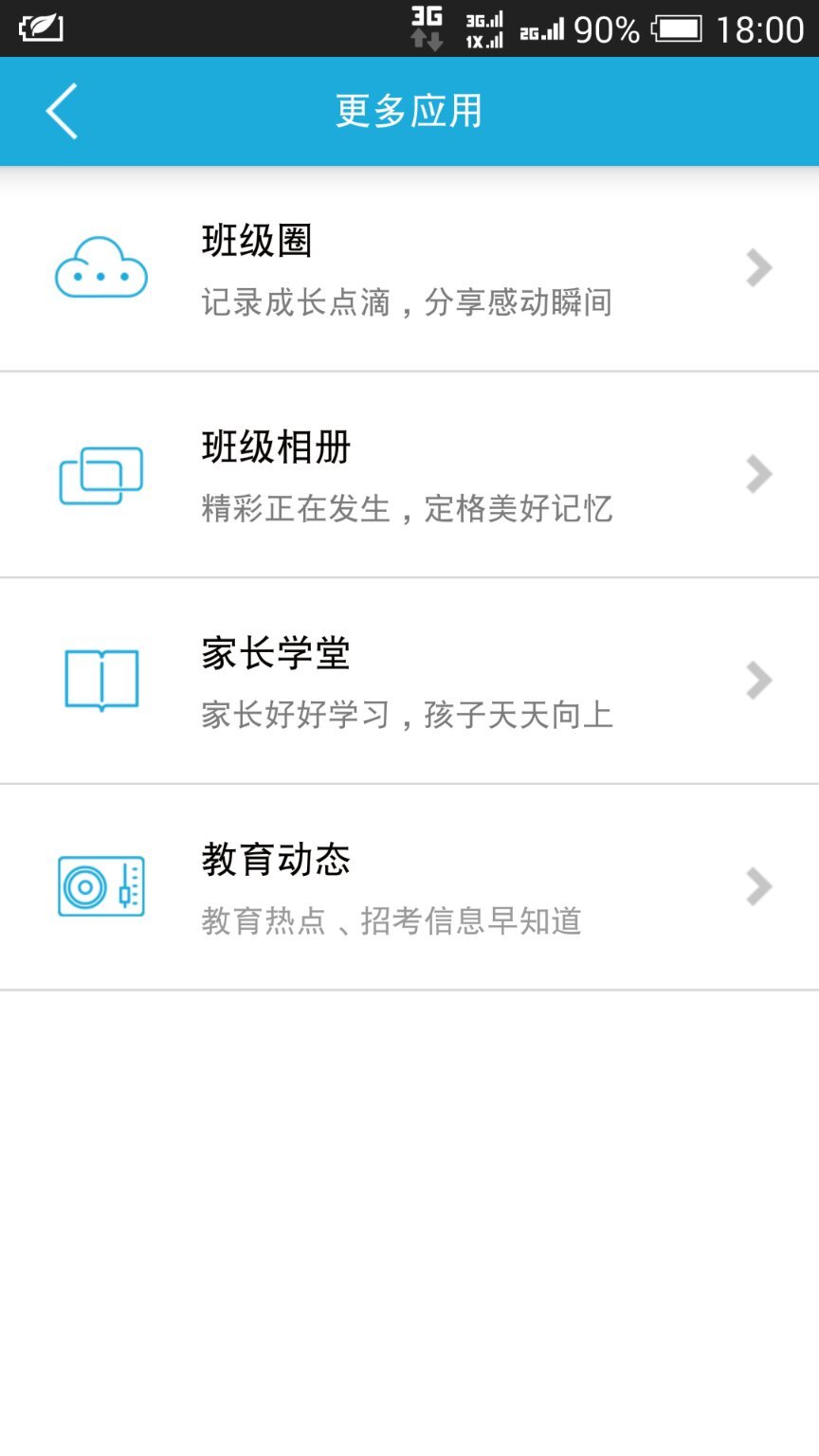Tap the back arrow icon
This screenshot has width=819, height=1456.
61,110
